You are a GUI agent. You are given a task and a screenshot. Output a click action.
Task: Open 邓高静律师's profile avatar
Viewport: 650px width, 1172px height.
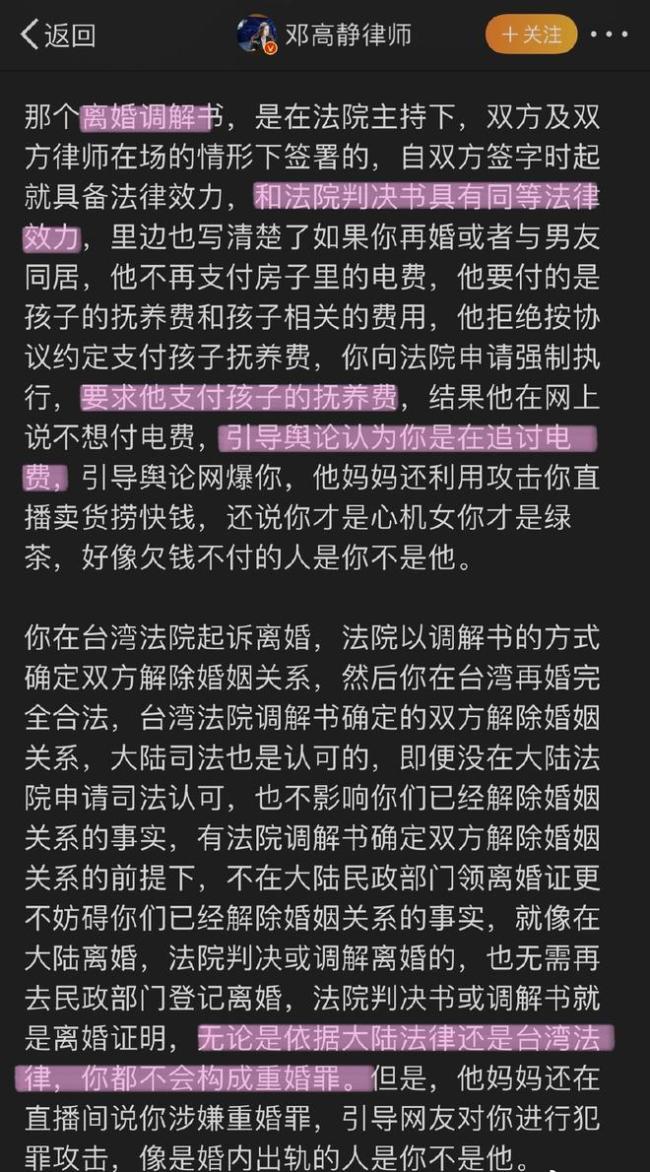(x=256, y=35)
